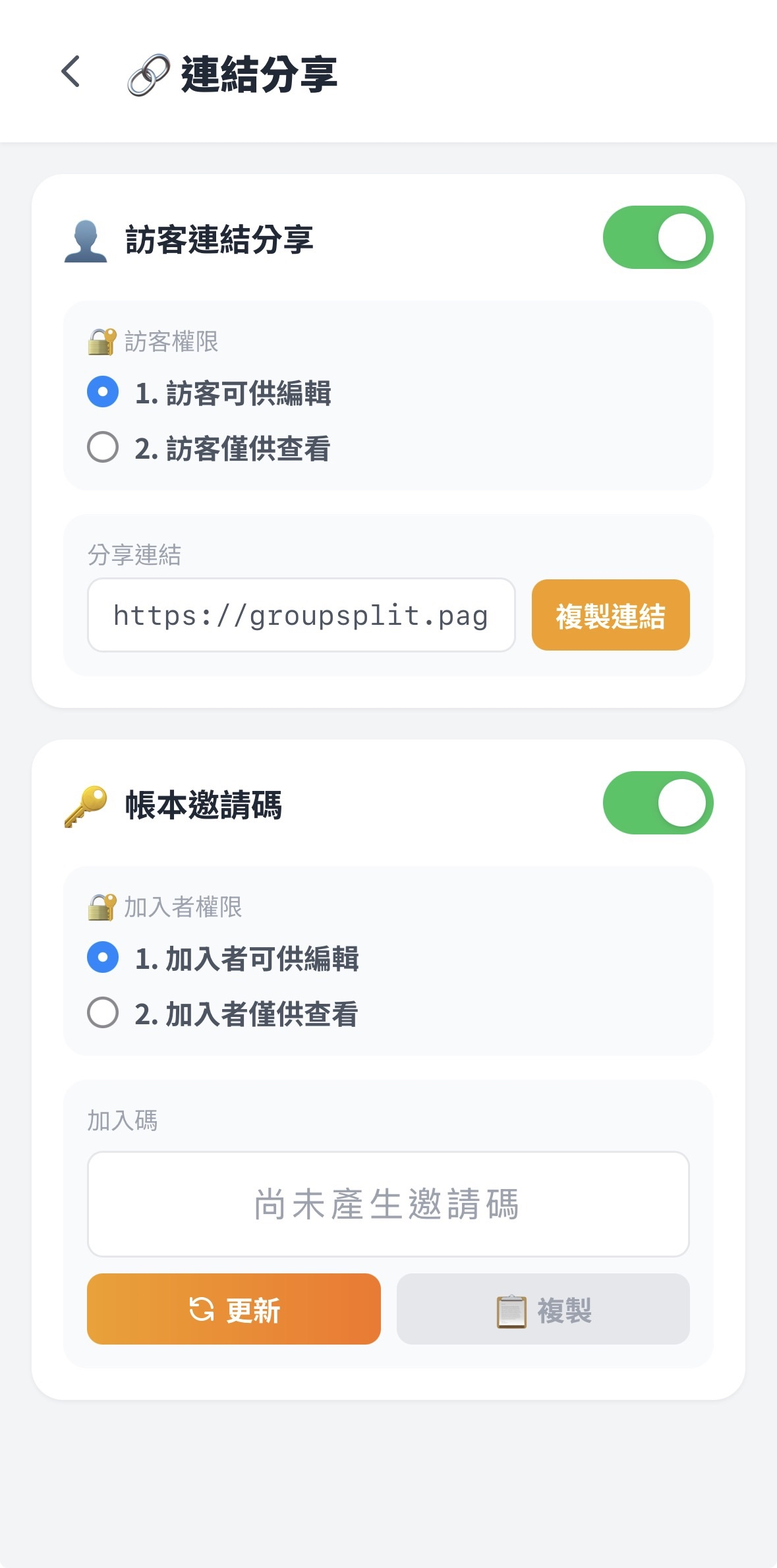Screen dimensions: 777x1568
Task: Tap the 更新 button to generate invite code
Action: pos(233,1309)
